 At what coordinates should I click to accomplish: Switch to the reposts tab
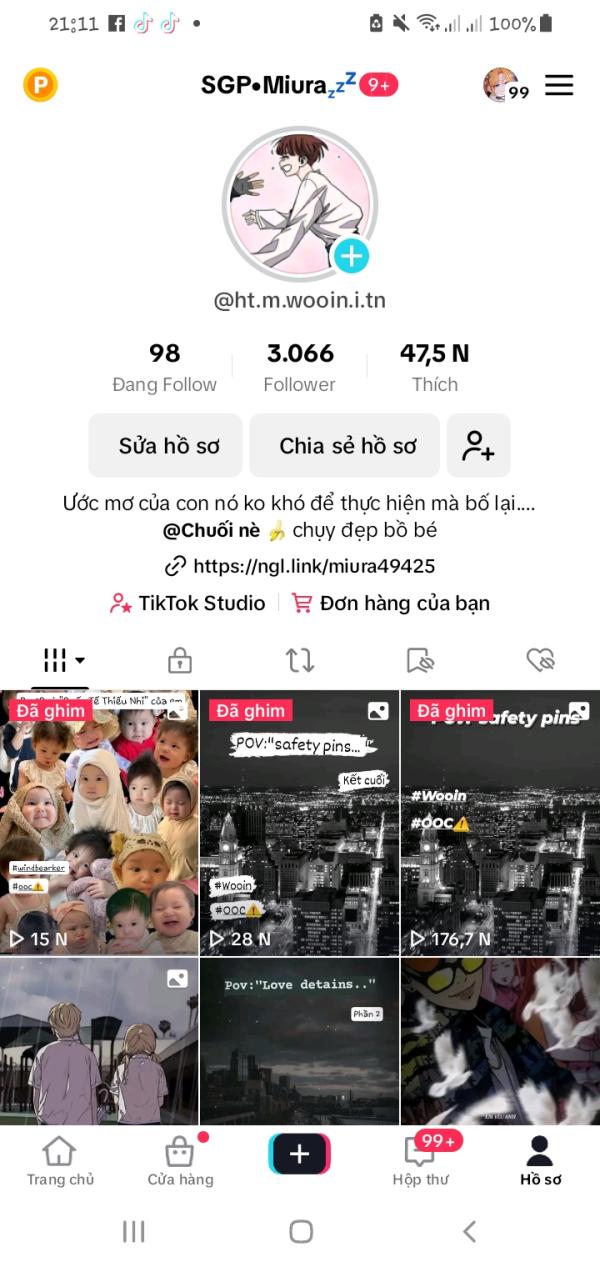tap(300, 660)
